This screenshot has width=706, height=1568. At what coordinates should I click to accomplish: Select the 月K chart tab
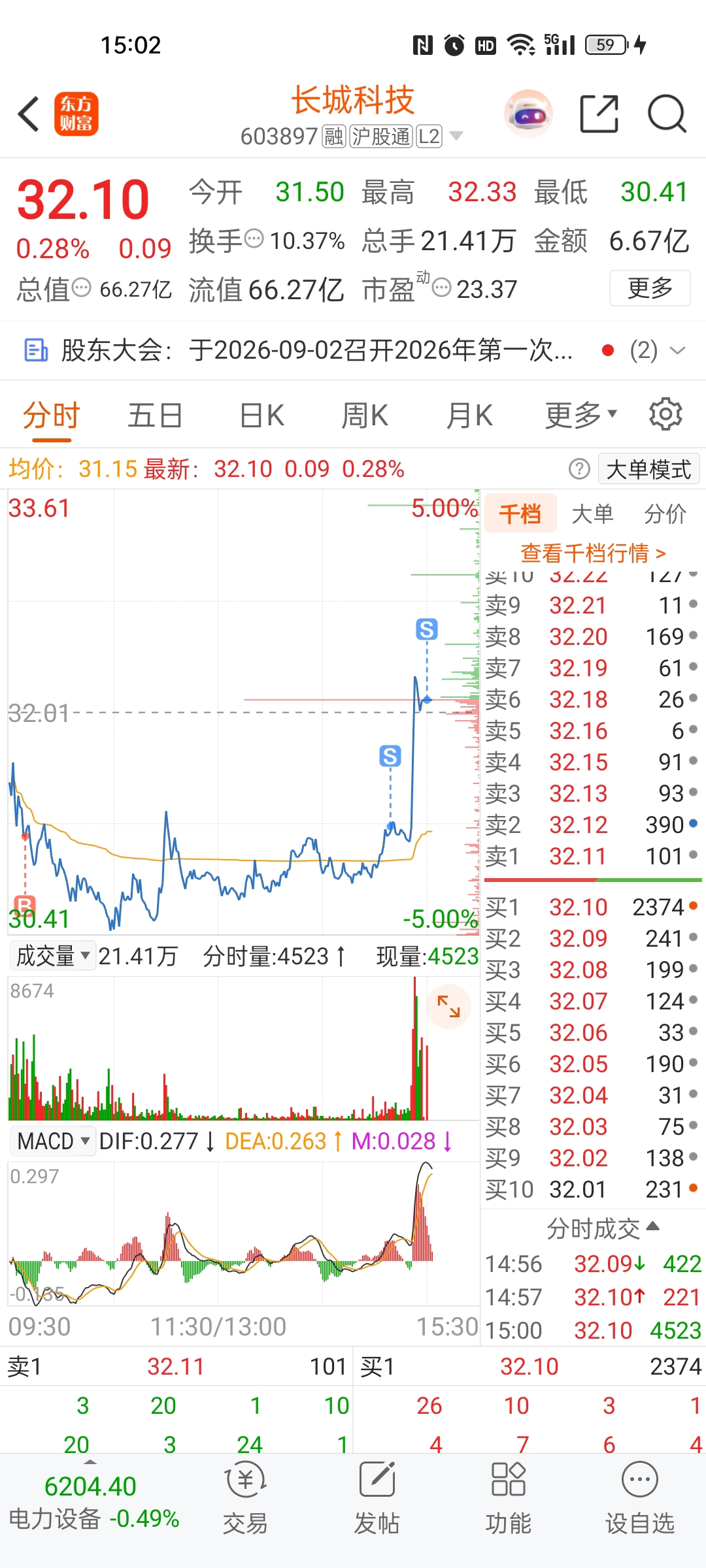pyautogui.click(x=469, y=416)
